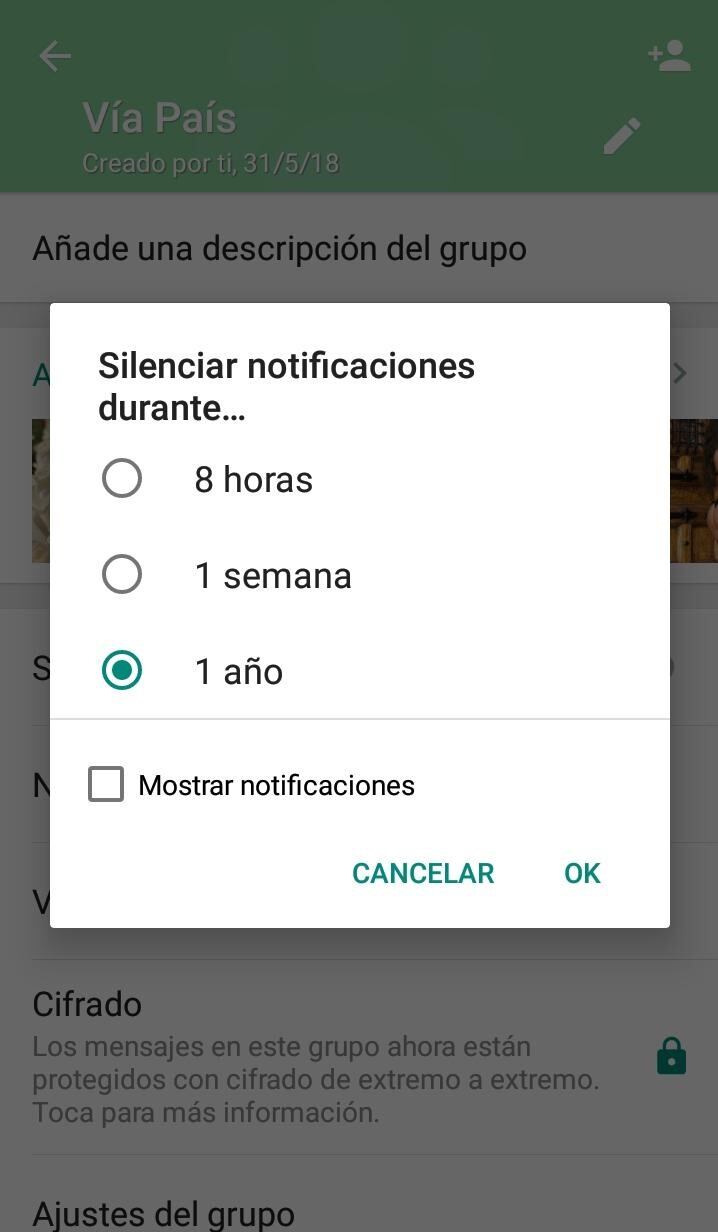Viewport: 718px width, 1232px height.
Task: Select the 1 año radio button
Action: click(122, 671)
